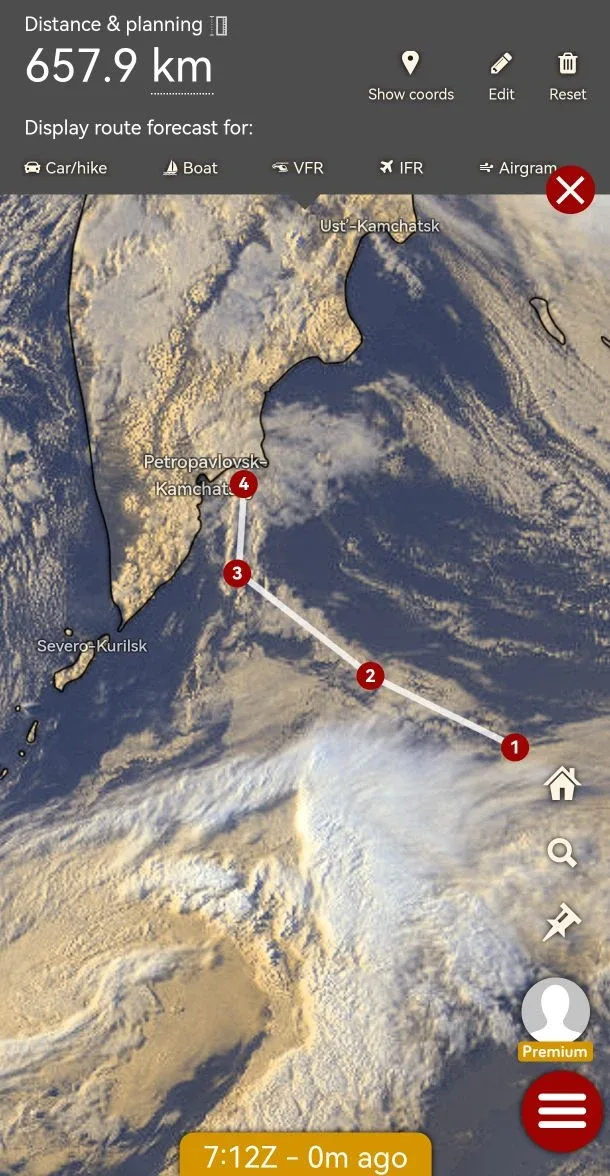Close the distance & planning panel
Viewport: 610px width, 1176px height.
(570, 190)
